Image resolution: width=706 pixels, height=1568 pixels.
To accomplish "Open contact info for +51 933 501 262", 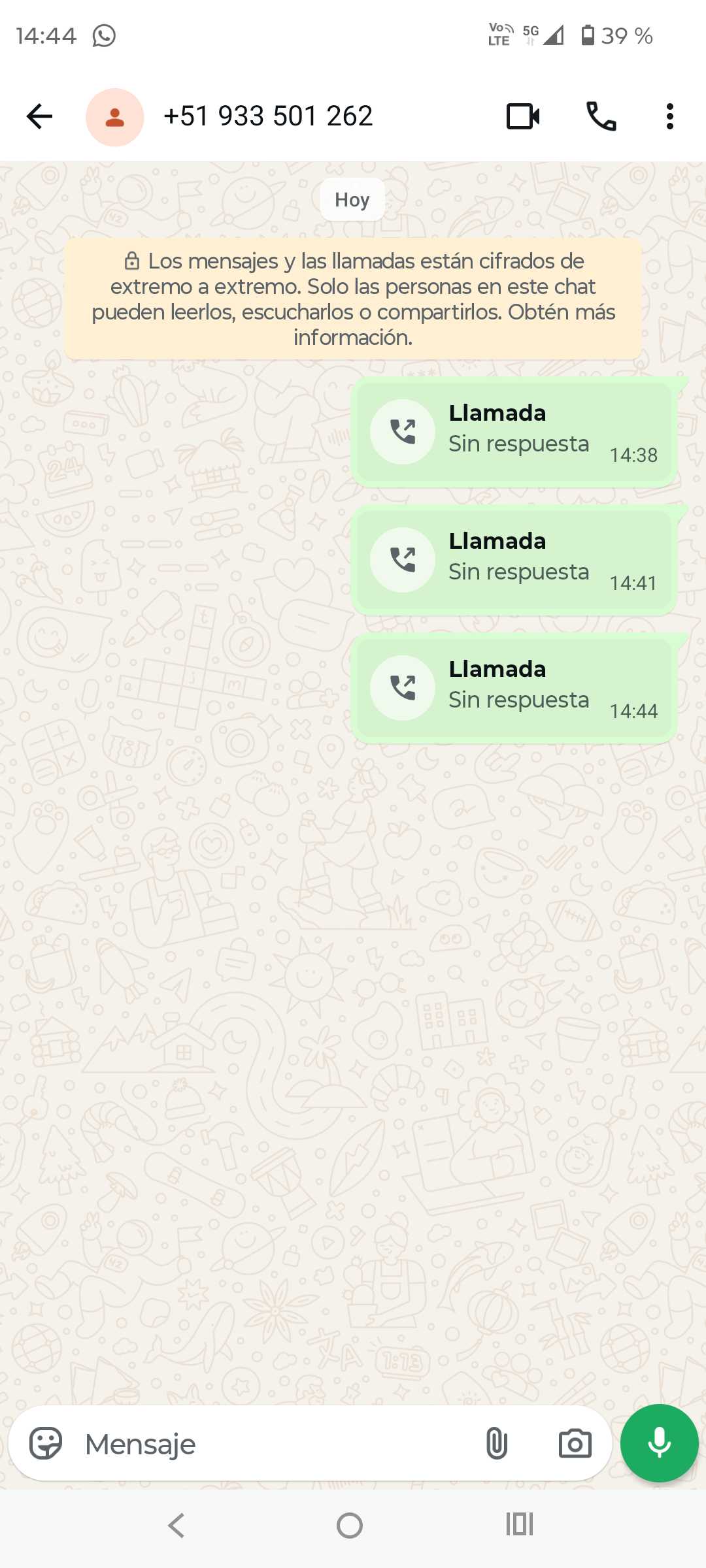I will [268, 117].
